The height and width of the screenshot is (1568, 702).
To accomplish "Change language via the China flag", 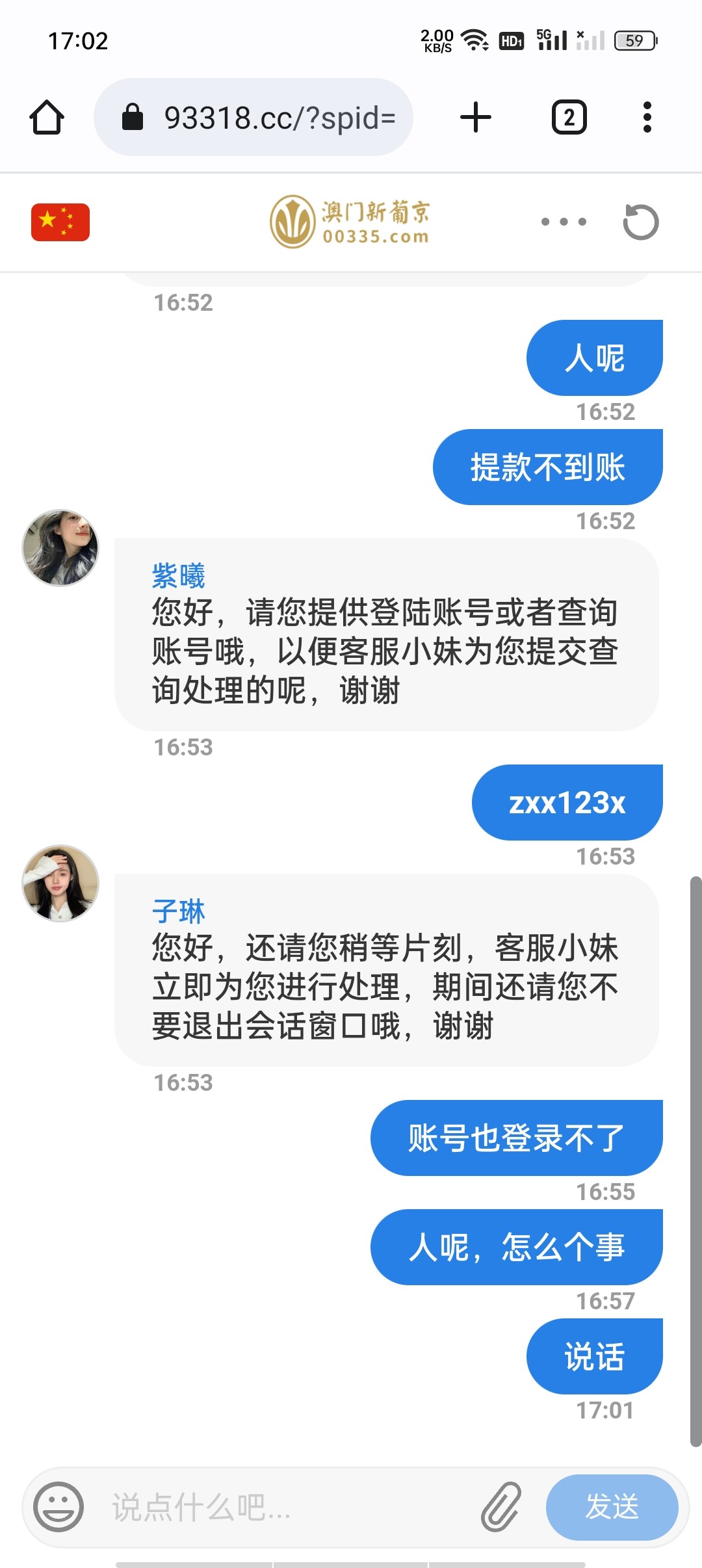I will [x=60, y=222].
